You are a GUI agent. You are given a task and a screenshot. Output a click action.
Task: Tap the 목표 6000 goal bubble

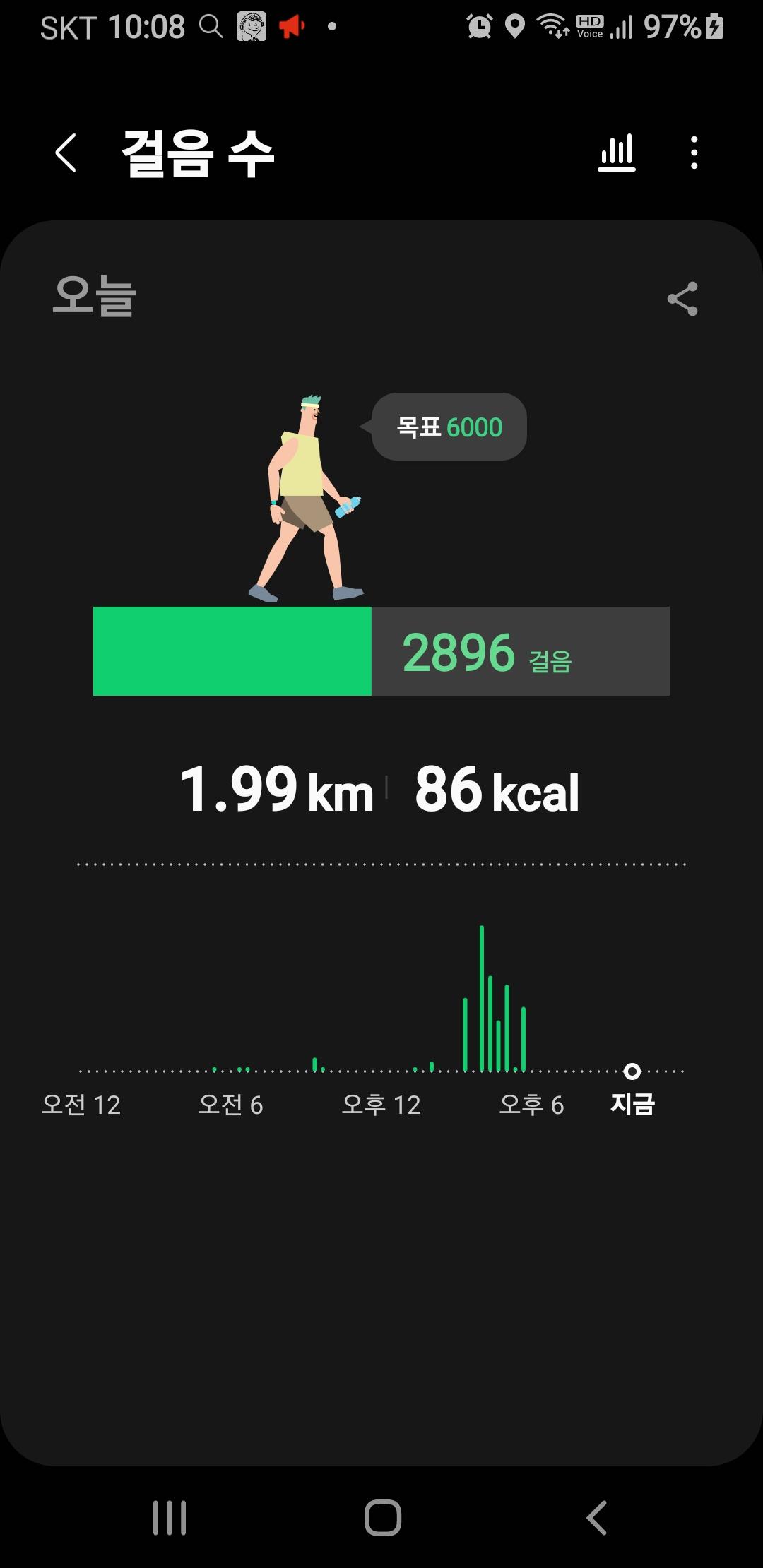coord(449,427)
